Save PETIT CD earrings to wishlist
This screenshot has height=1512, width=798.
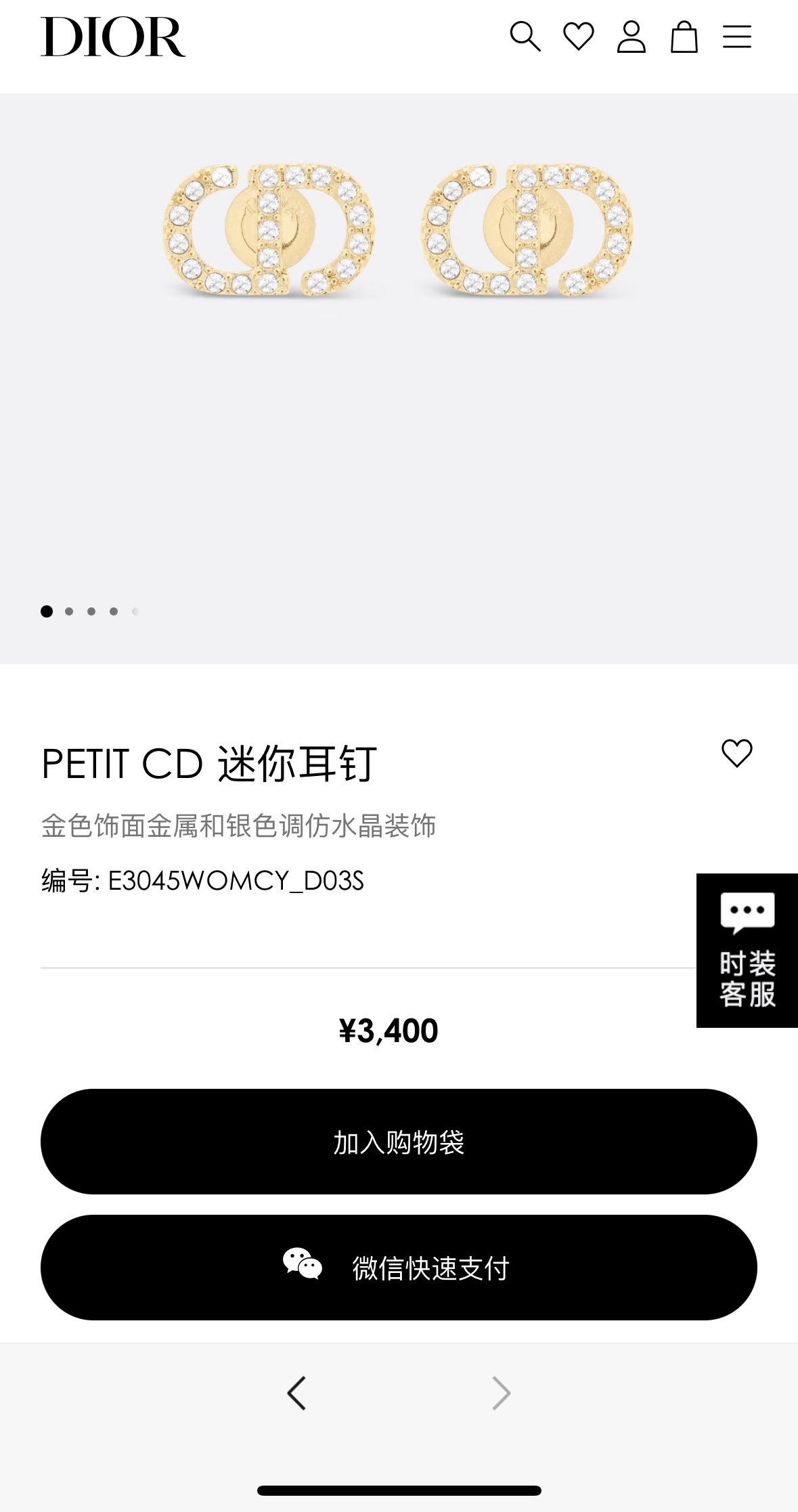coord(736,753)
